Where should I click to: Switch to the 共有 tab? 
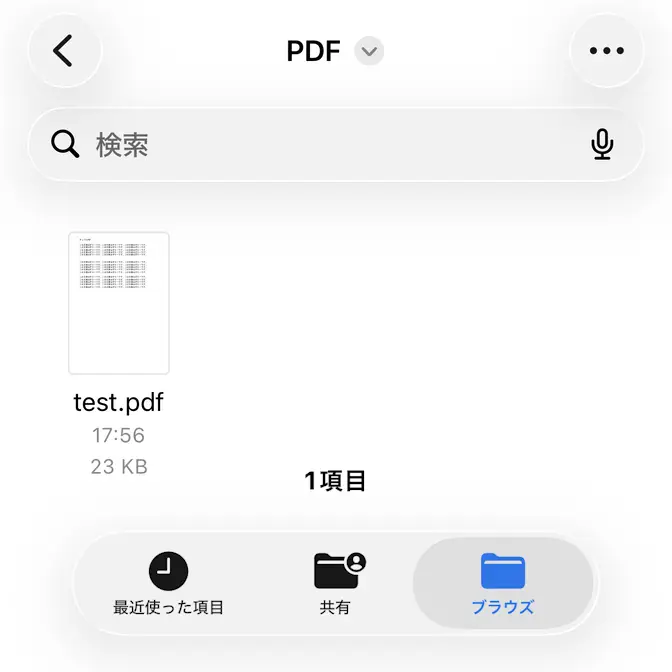[336, 584]
